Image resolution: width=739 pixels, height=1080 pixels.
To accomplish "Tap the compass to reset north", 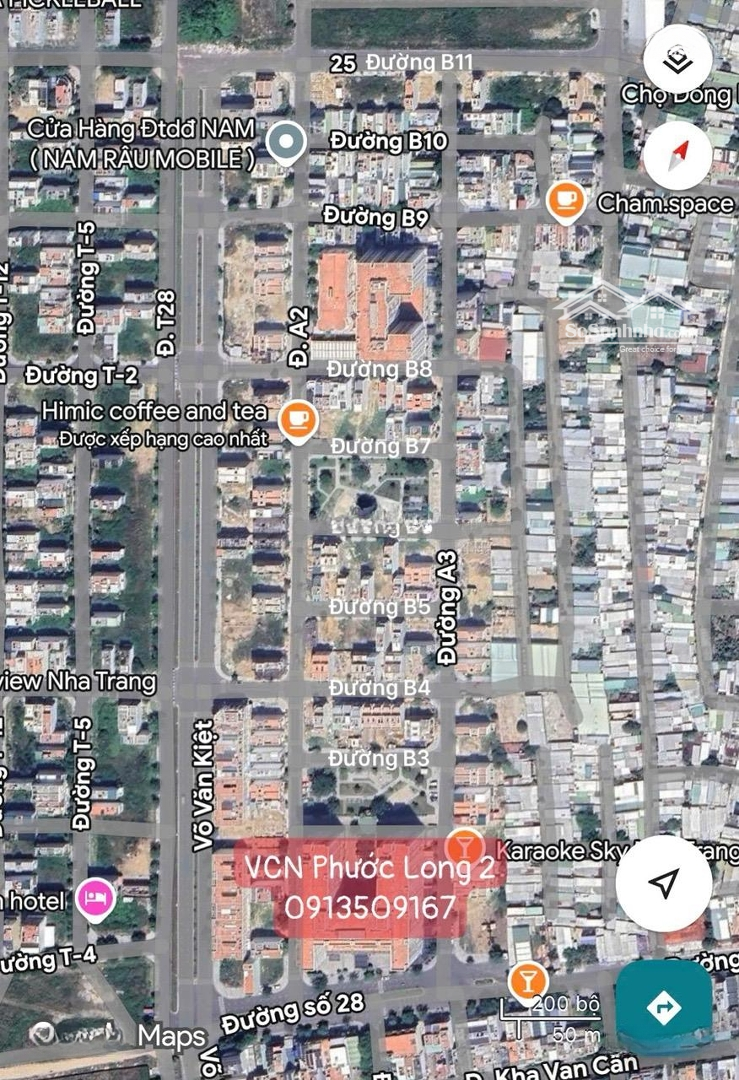I will [x=679, y=156].
